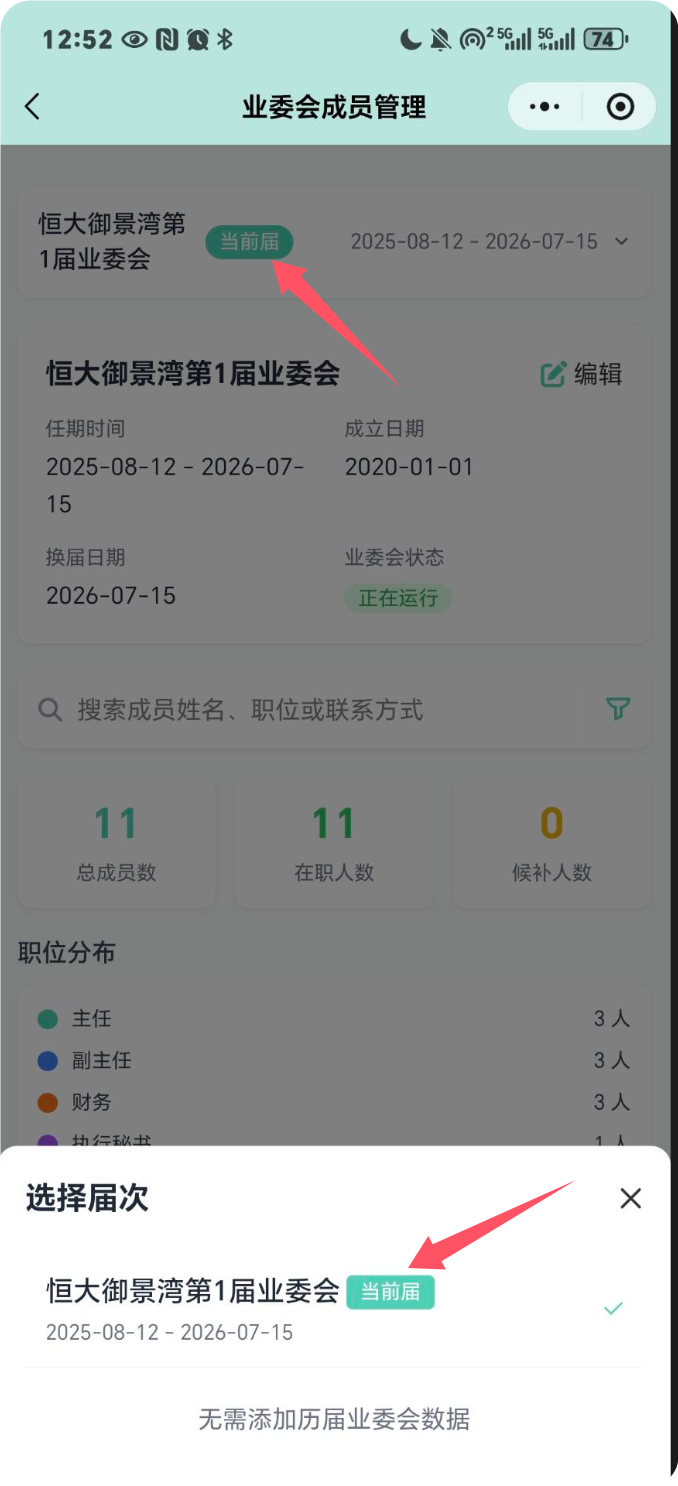
Task: Go back from 业委会成员管理 page
Action: click(33, 107)
